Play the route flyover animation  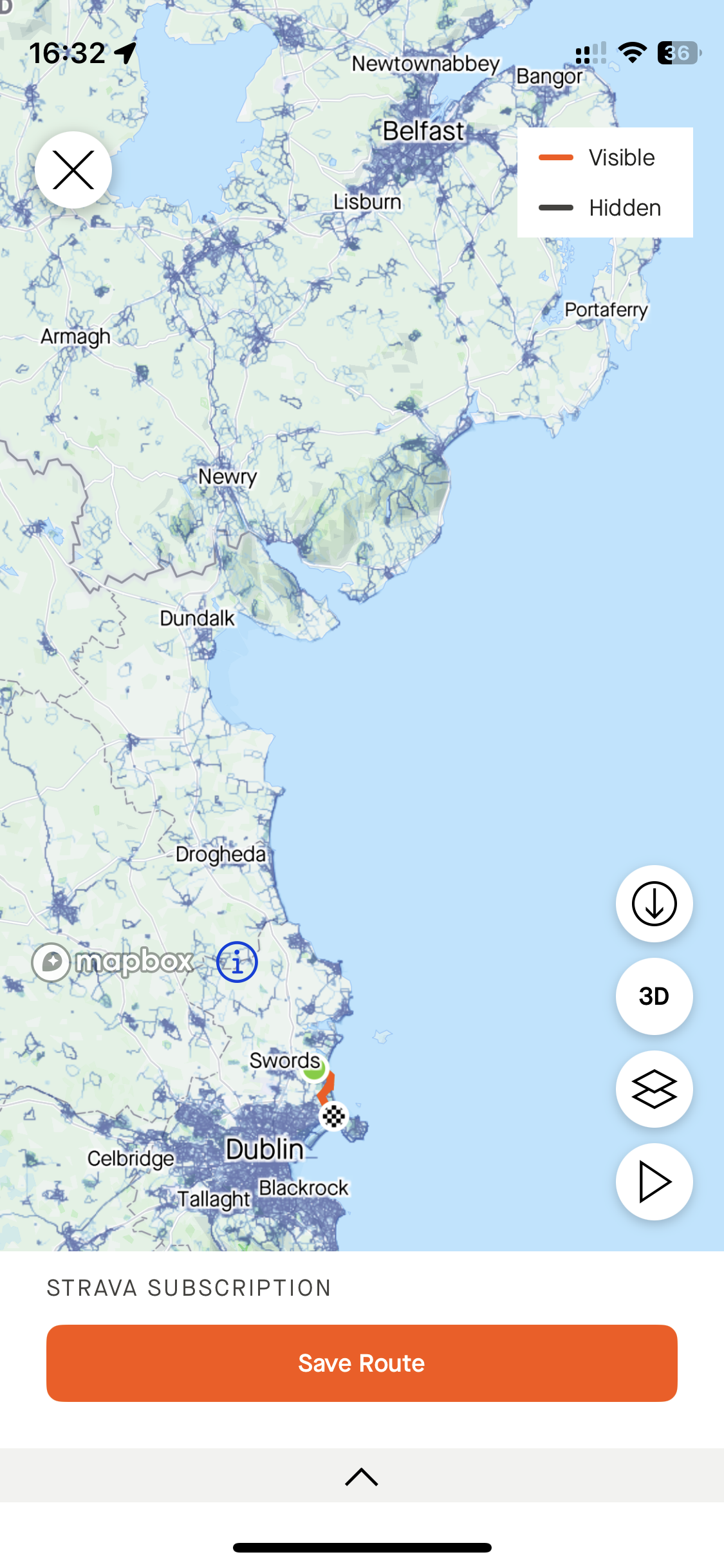654,1182
